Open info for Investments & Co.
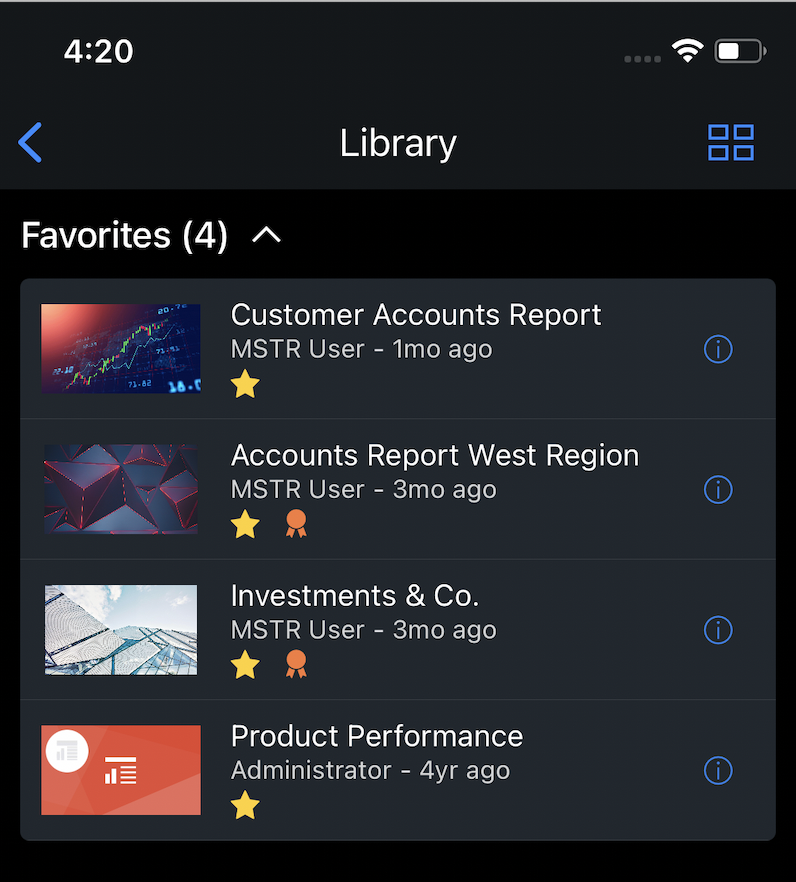This screenshot has height=882, width=796. [718, 630]
